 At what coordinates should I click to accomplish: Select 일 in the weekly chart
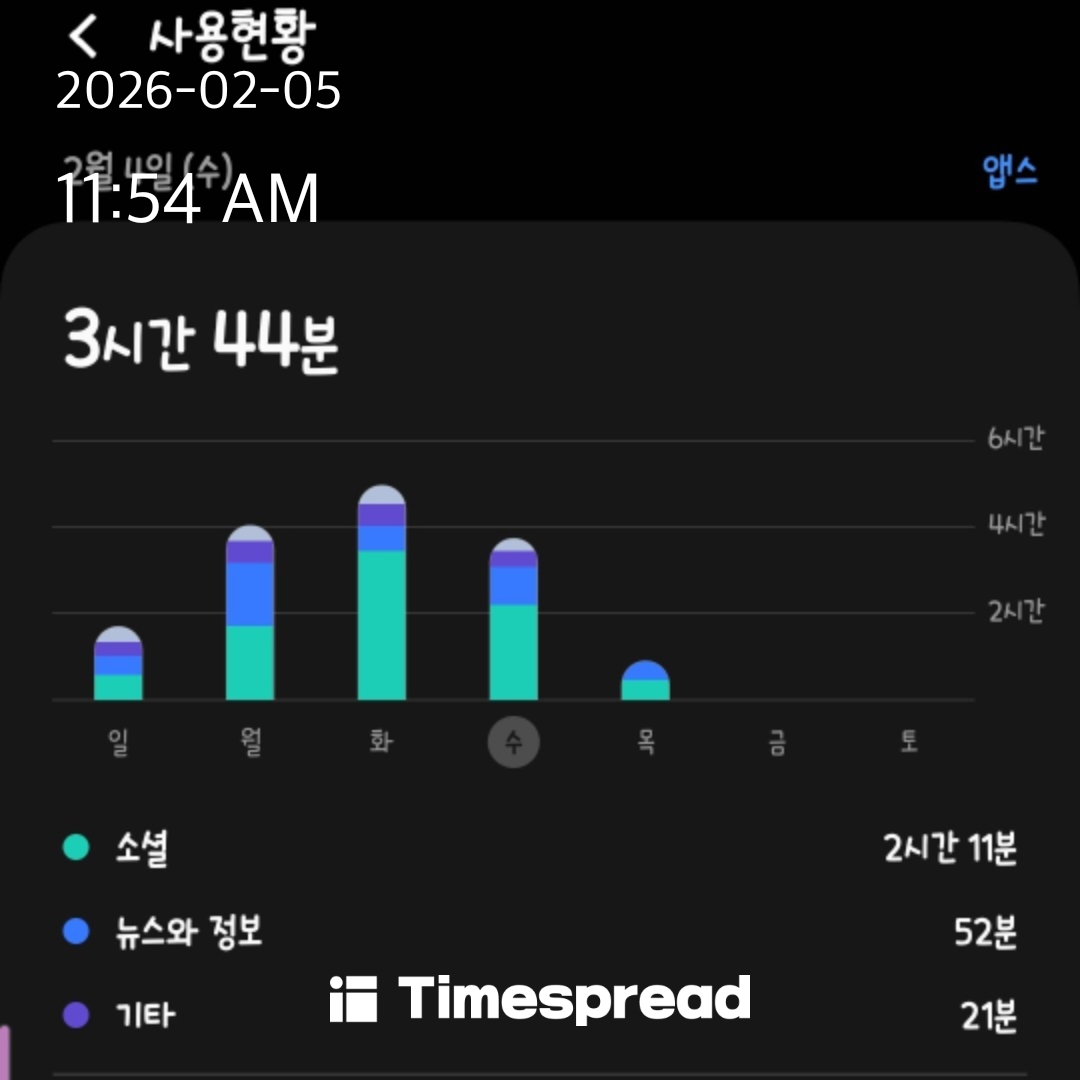point(119,743)
